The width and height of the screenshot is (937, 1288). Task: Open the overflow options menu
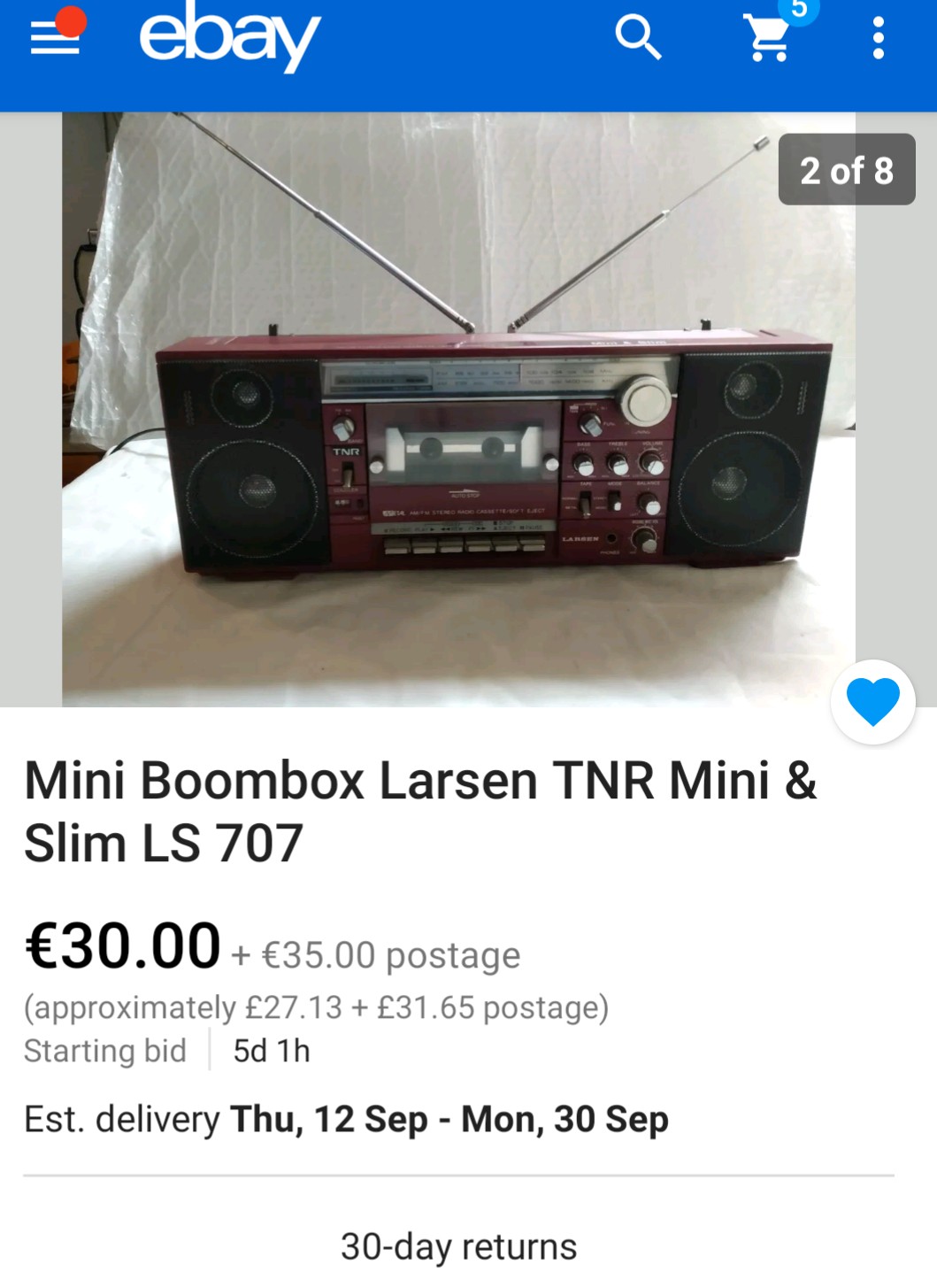(878, 38)
